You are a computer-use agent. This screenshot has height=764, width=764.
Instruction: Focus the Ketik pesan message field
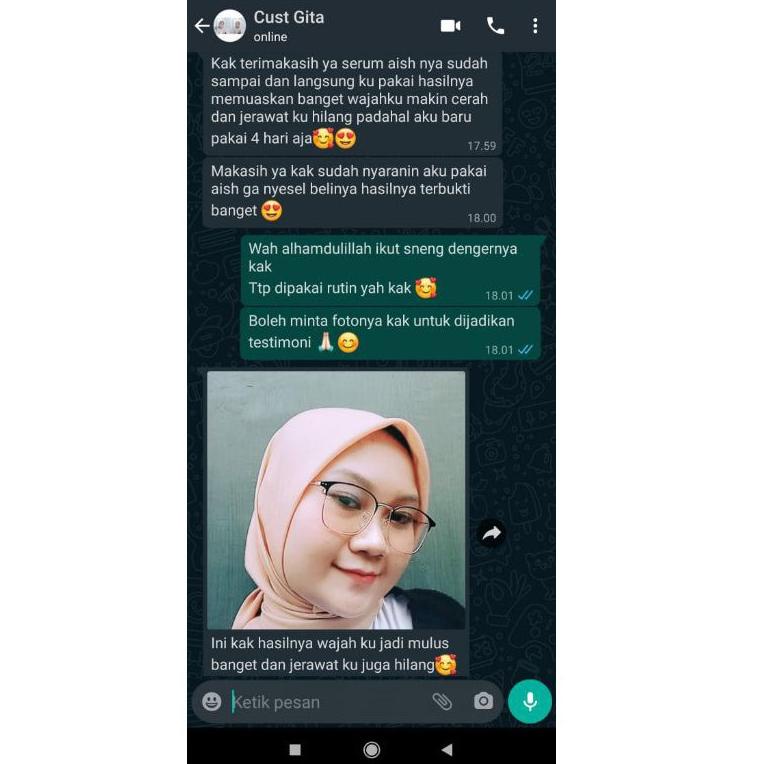[x=320, y=702]
